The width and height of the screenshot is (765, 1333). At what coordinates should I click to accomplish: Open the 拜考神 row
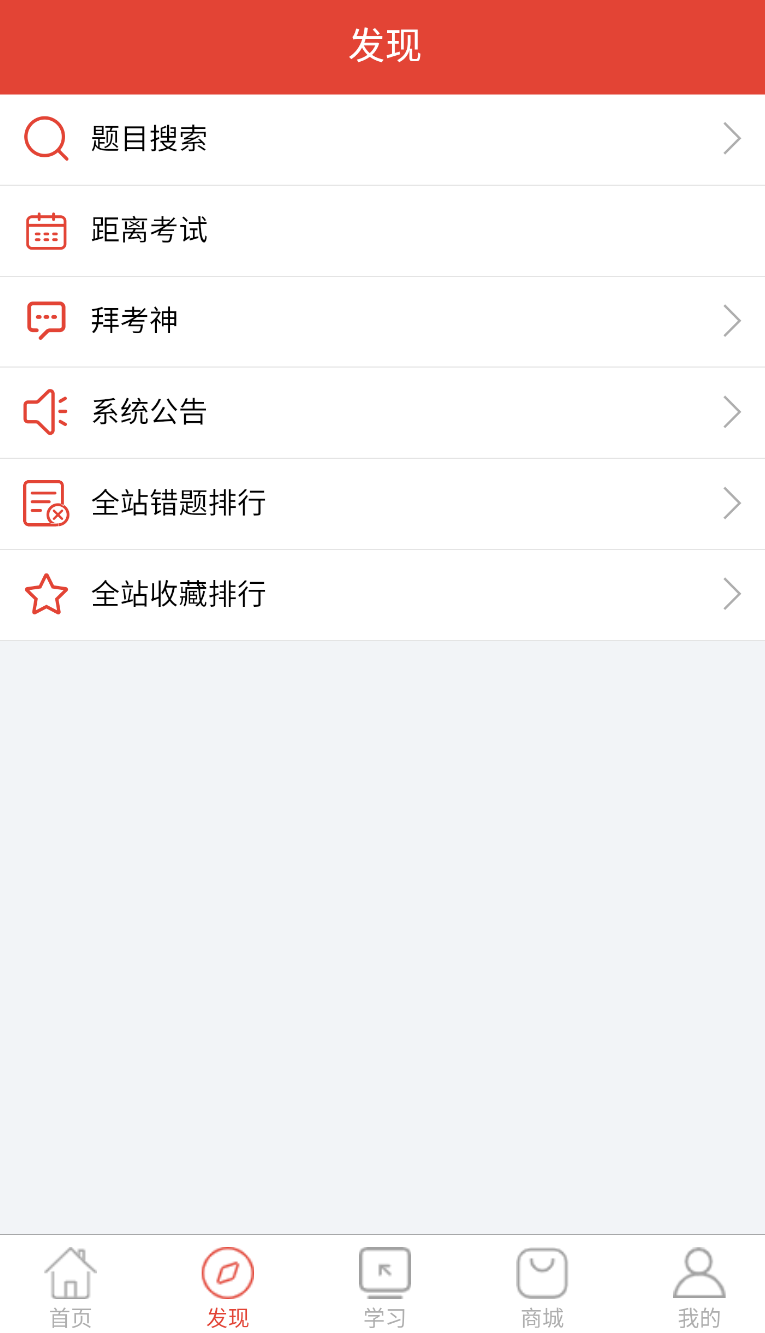point(382,322)
